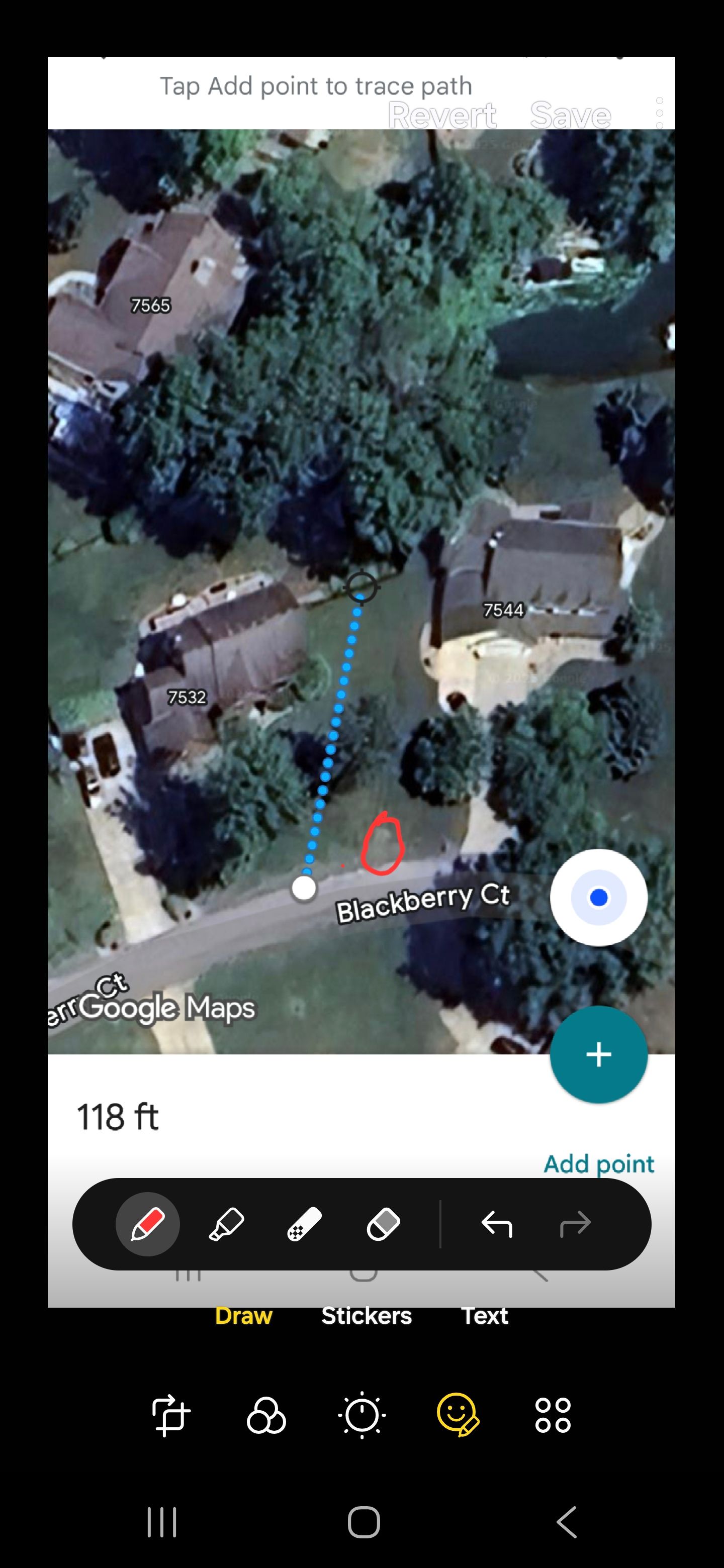Switch to the Text tab
Viewport: 724px width, 1568px height.
pos(484,1315)
